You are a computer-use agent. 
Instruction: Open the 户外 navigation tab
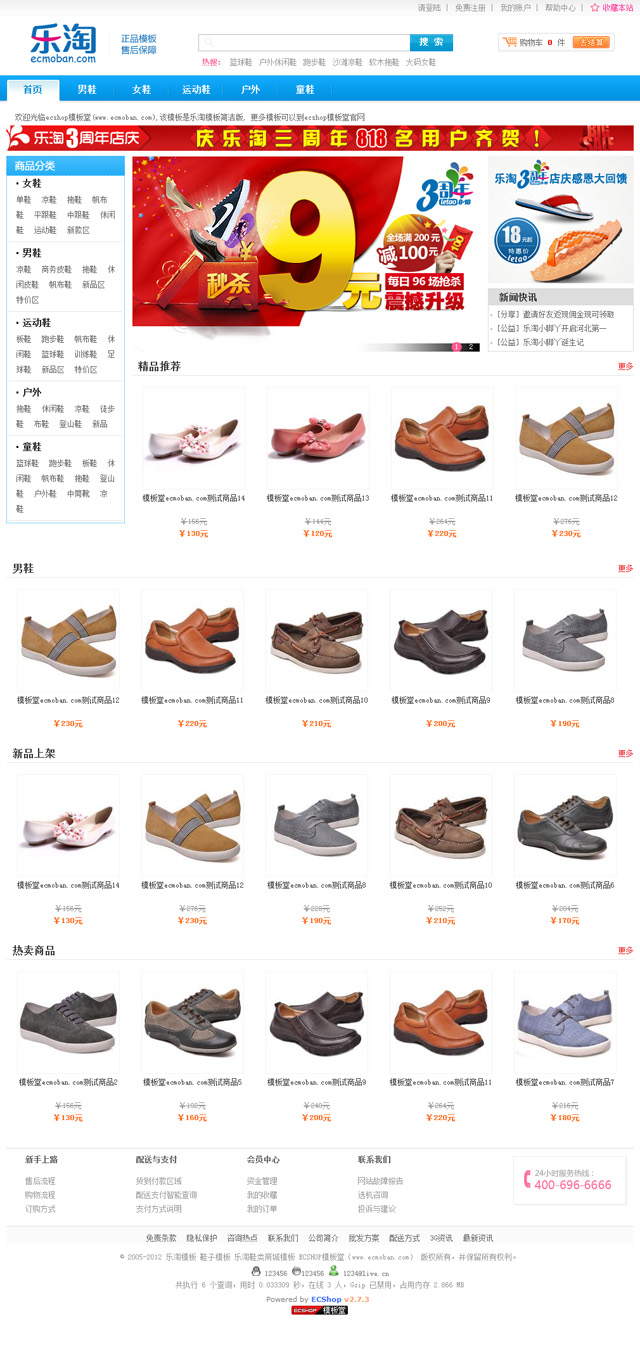250,89
